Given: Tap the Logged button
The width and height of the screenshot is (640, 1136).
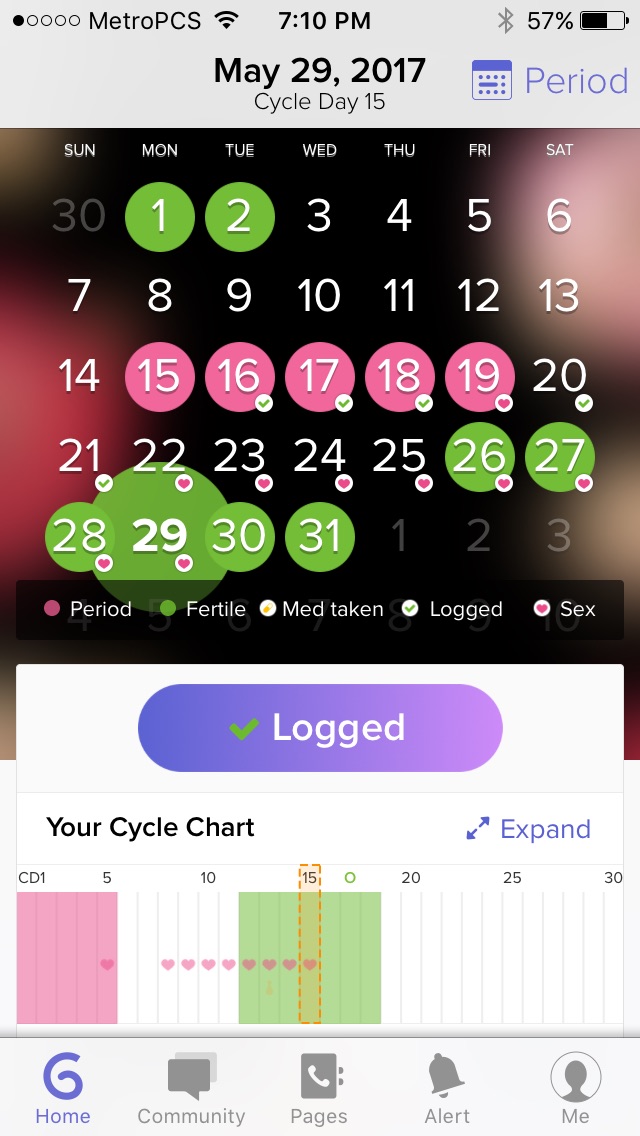Looking at the screenshot, I should coord(320,728).
